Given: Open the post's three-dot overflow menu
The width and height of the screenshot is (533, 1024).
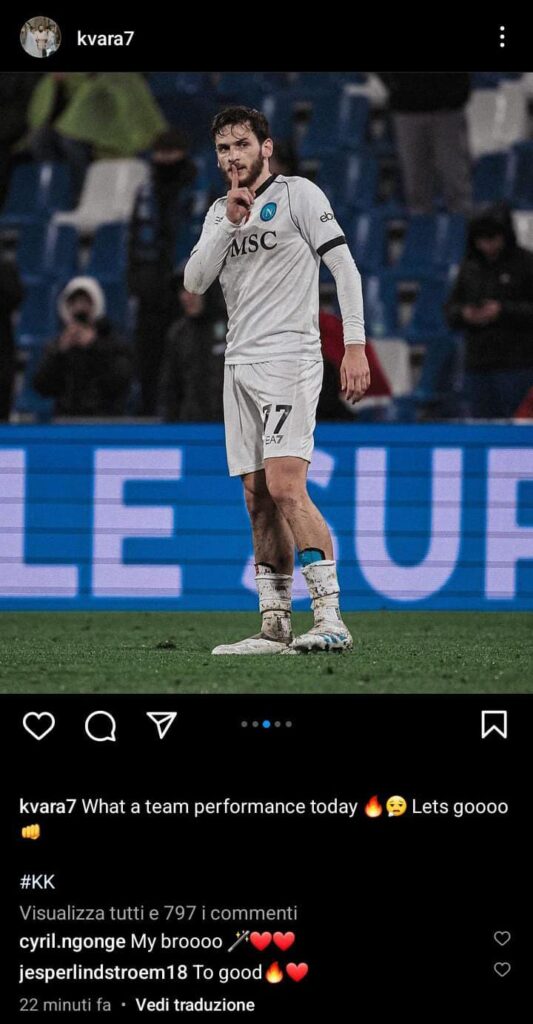Looking at the screenshot, I should (502, 37).
